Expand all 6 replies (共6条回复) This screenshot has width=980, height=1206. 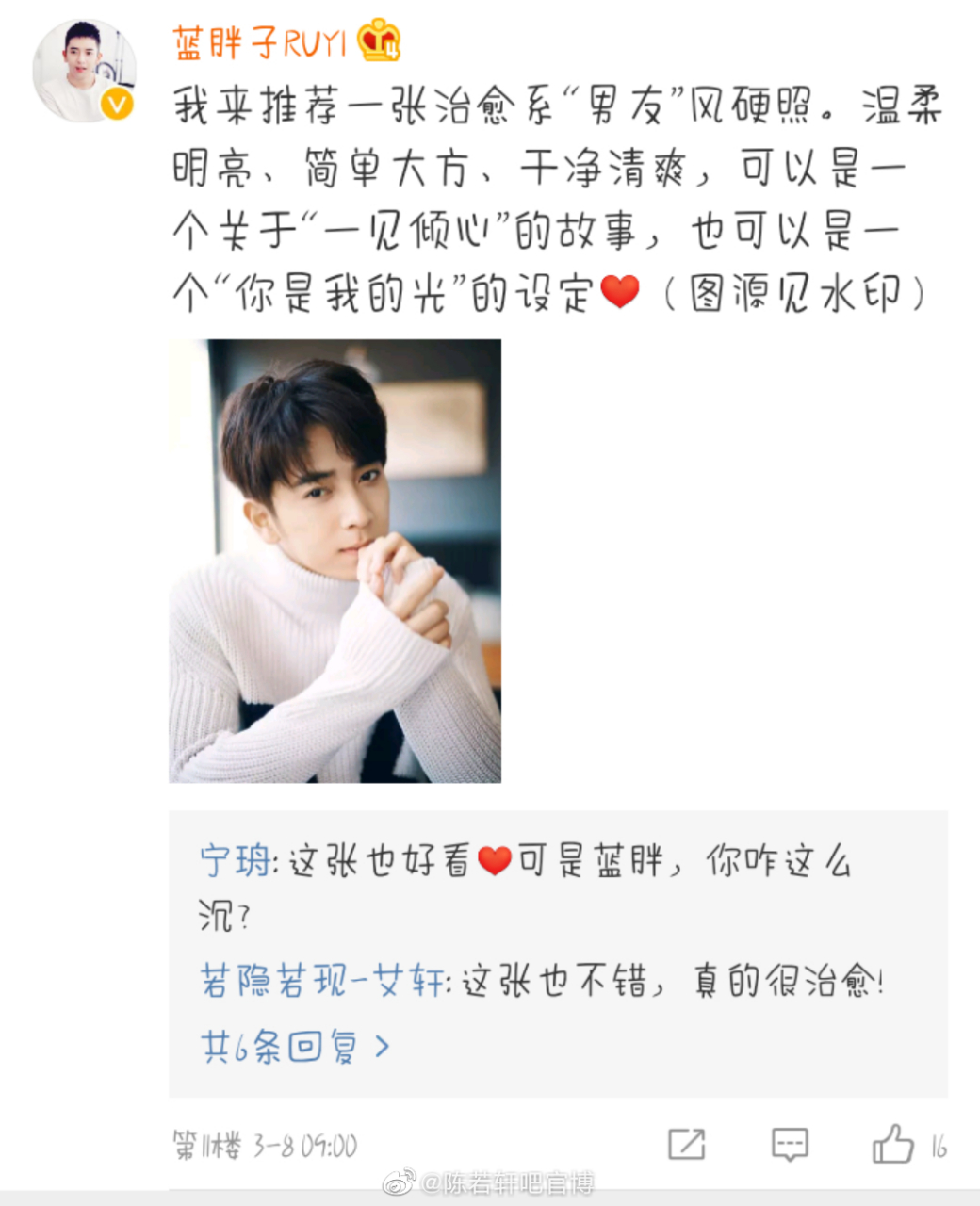tap(294, 1046)
